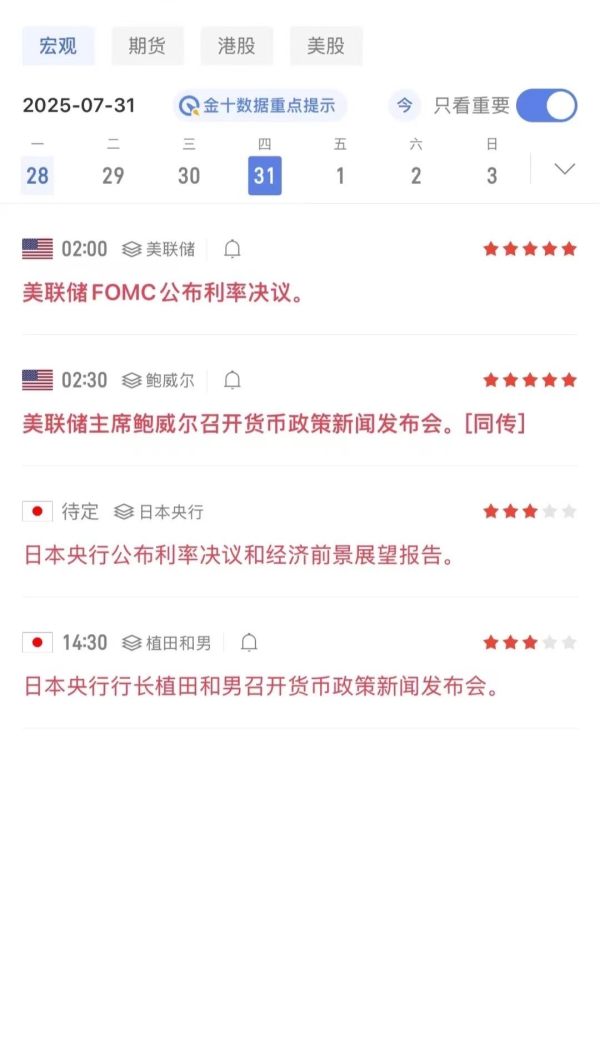Expand the calendar with the down chevron

click(565, 169)
